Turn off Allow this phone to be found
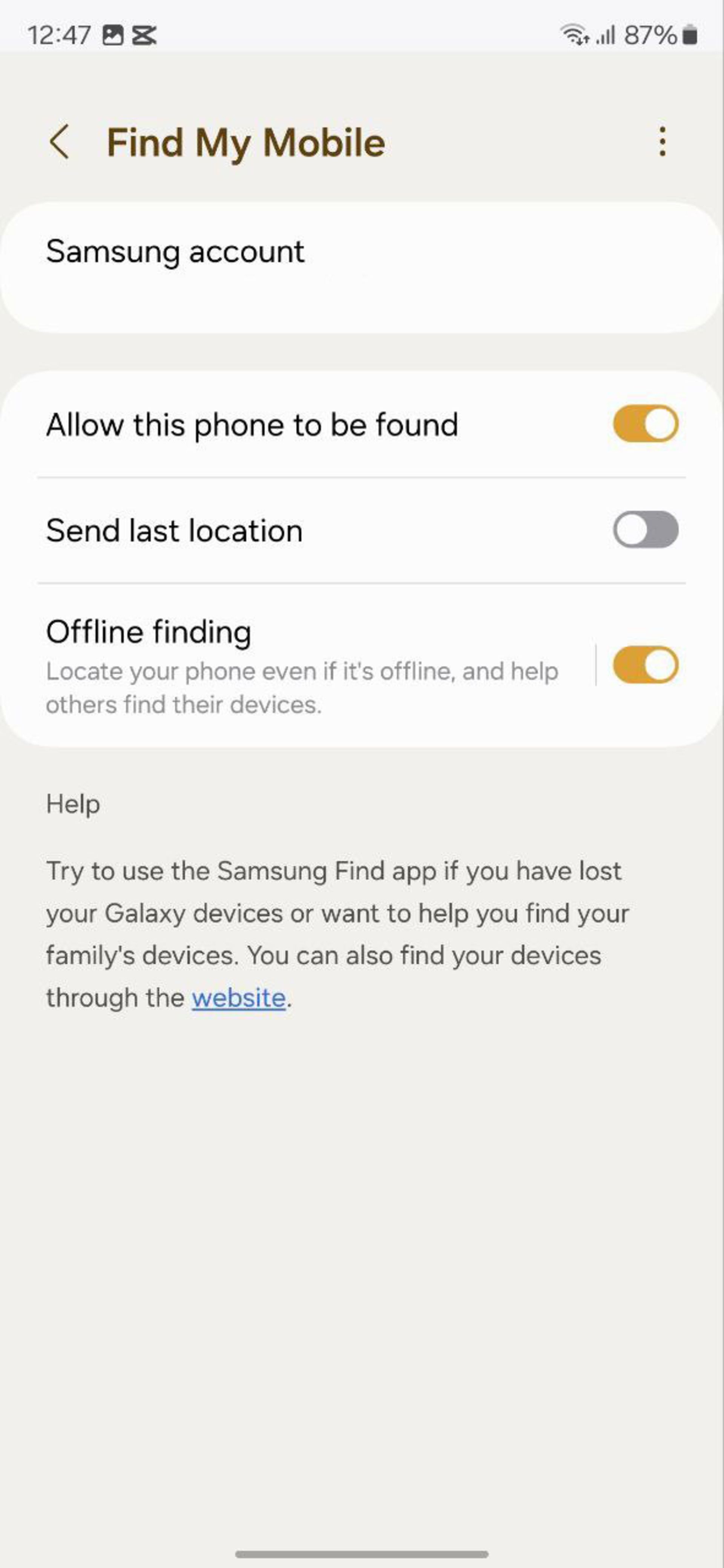 pyautogui.click(x=645, y=423)
